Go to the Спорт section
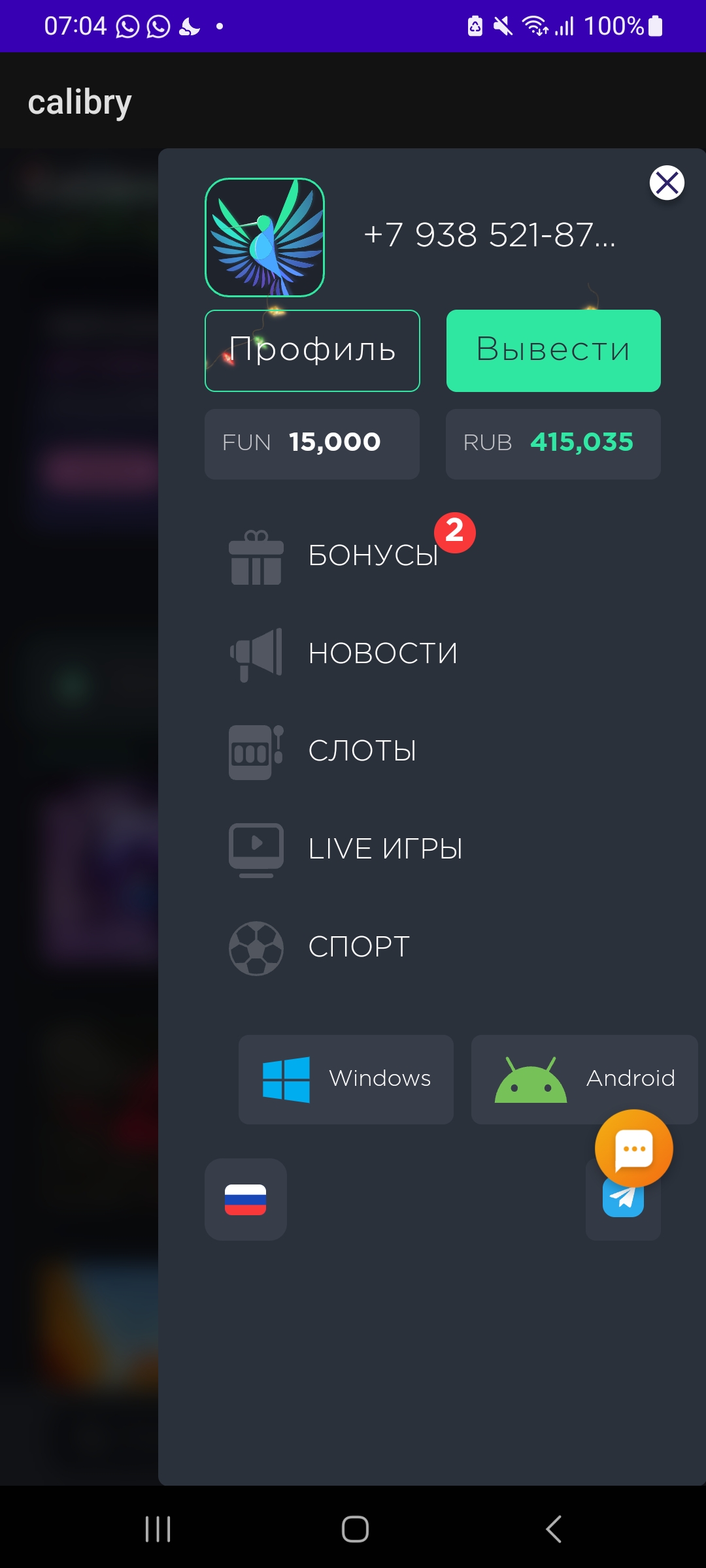This screenshot has height=1568, width=706. 358,947
